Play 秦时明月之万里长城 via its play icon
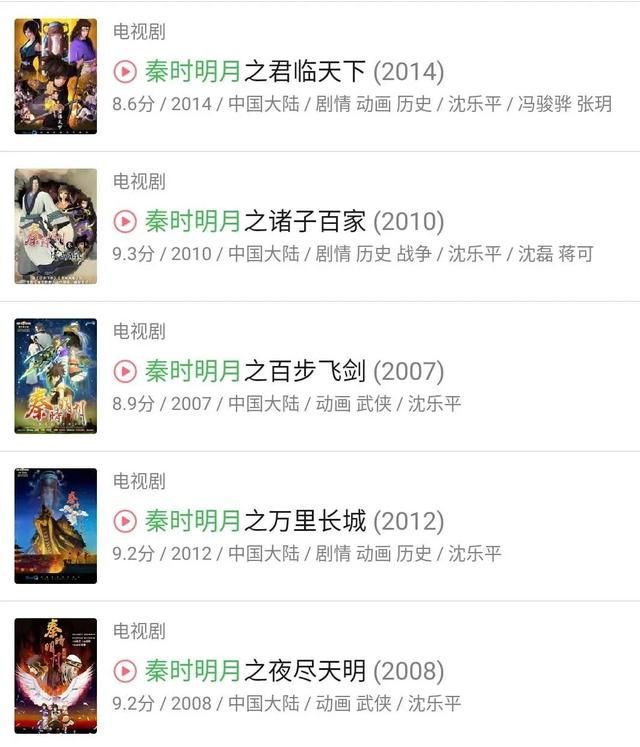Screen dimensions: 640x747 125,522
